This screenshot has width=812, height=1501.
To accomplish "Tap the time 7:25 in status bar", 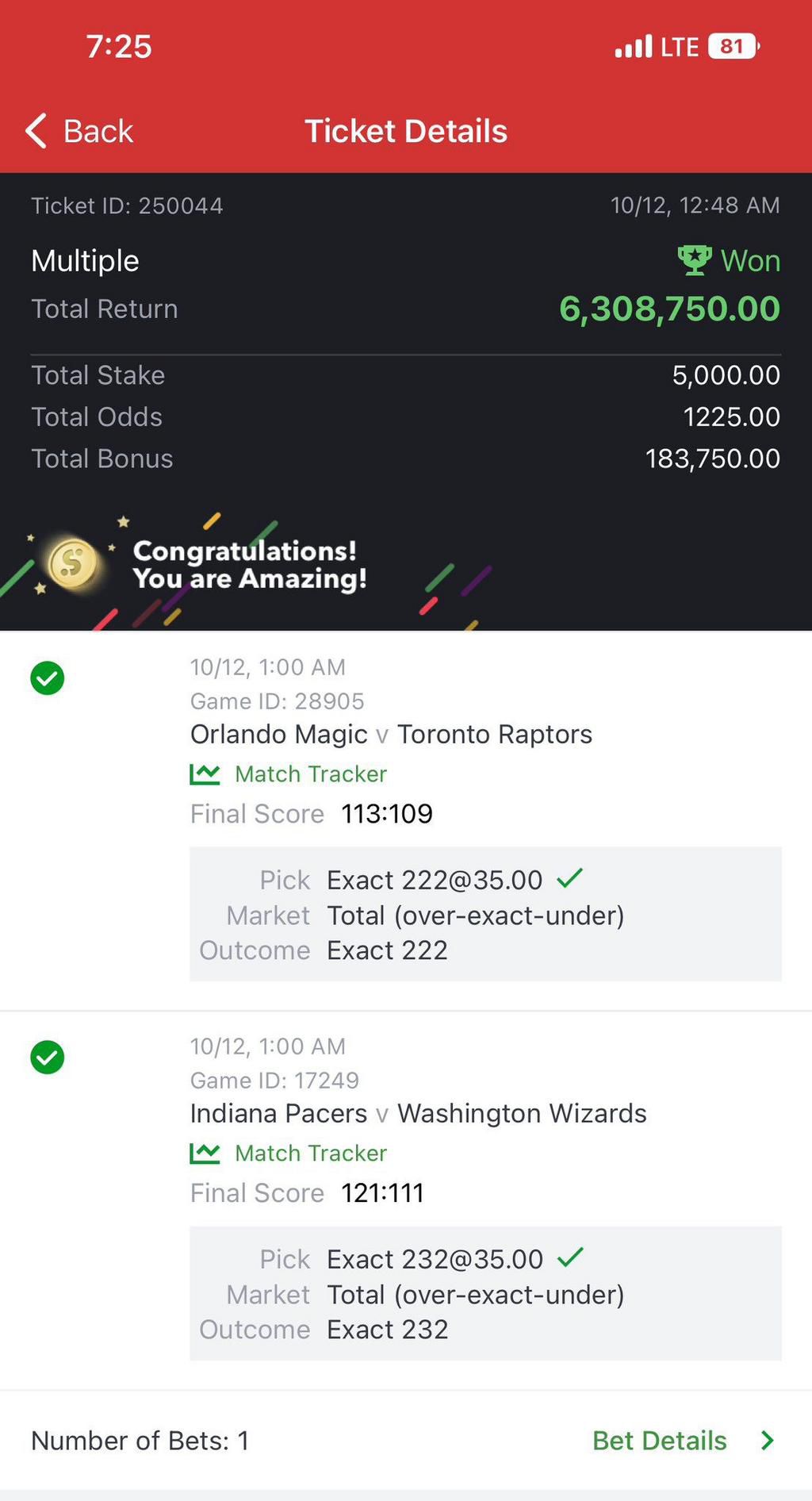I will (x=119, y=47).
